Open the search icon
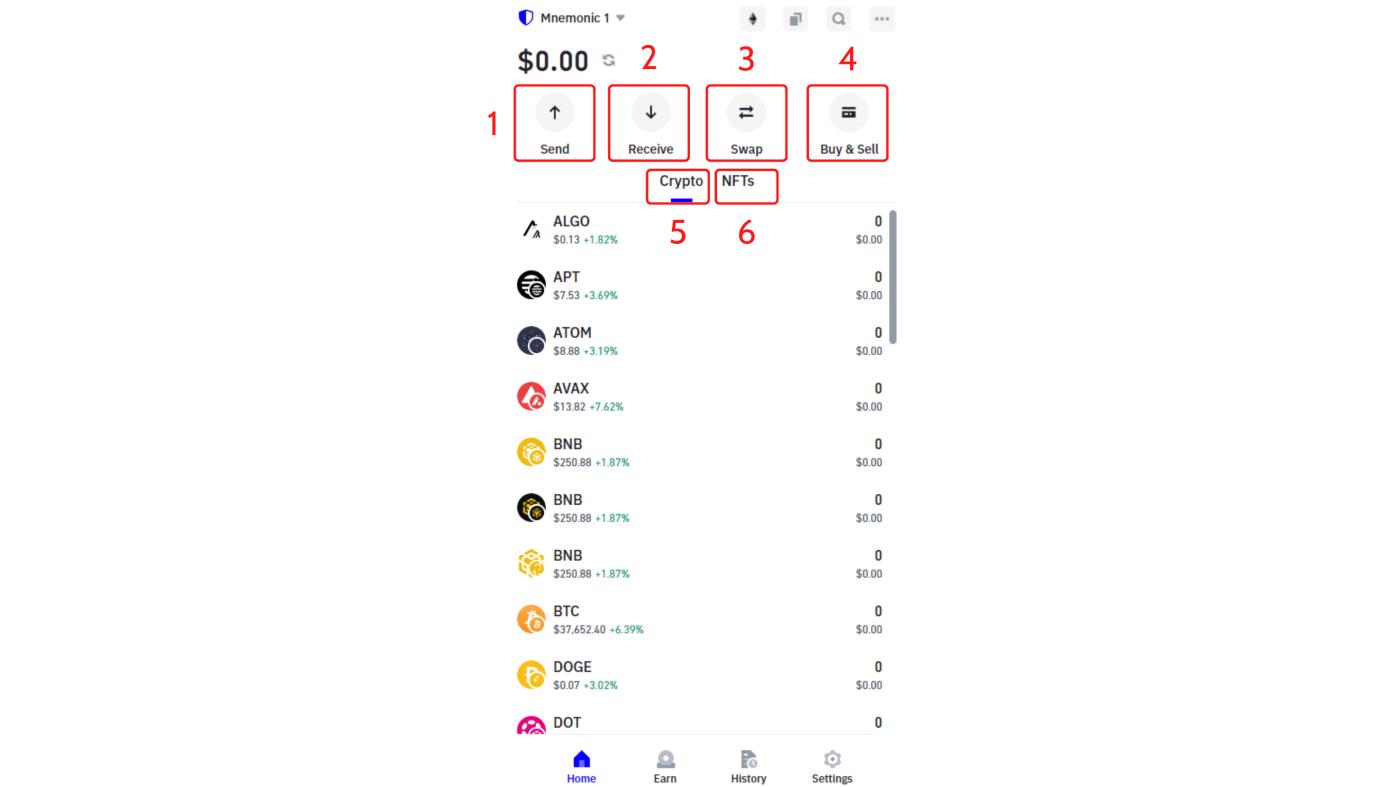This screenshot has width=1400, height=787. (x=838, y=19)
